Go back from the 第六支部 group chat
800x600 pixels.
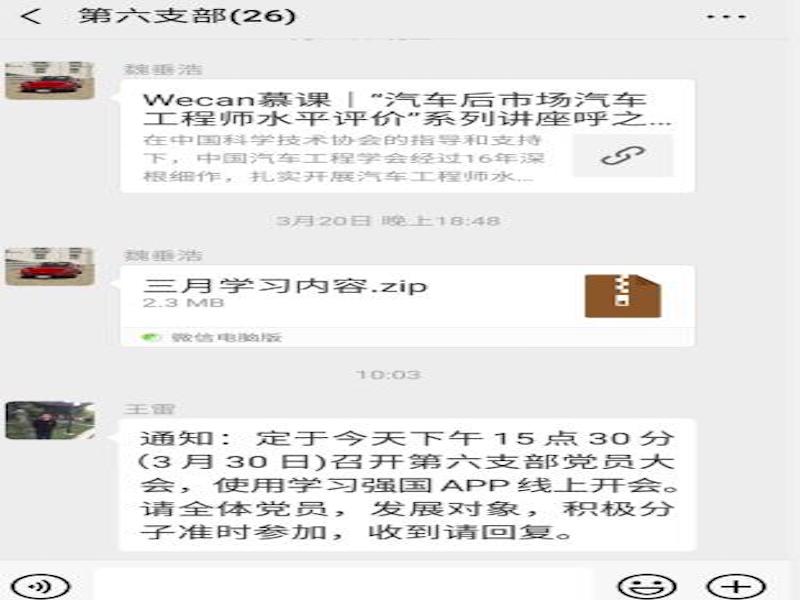click(32, 17)
